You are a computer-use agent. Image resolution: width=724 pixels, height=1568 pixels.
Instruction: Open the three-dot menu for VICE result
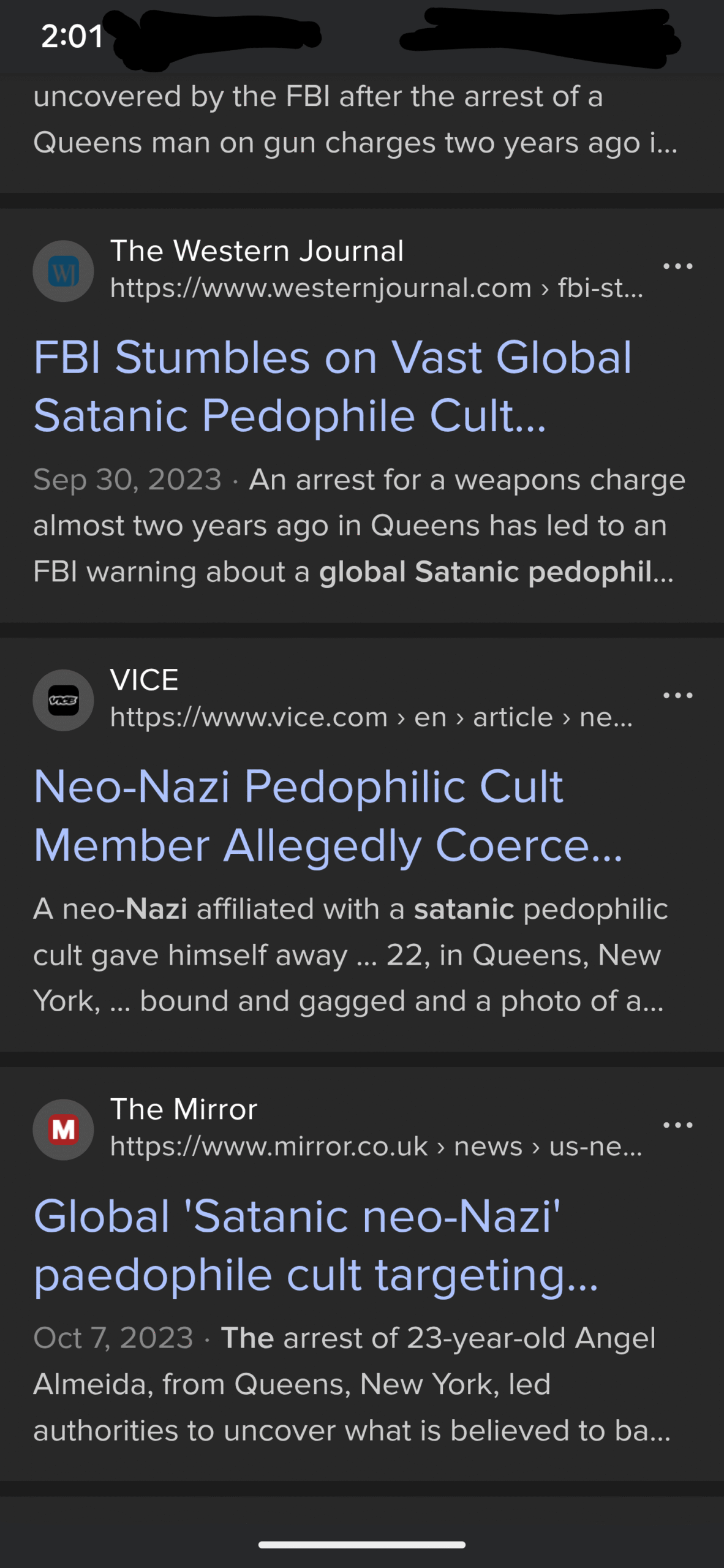pyautogui.click(x=677, y=695)
